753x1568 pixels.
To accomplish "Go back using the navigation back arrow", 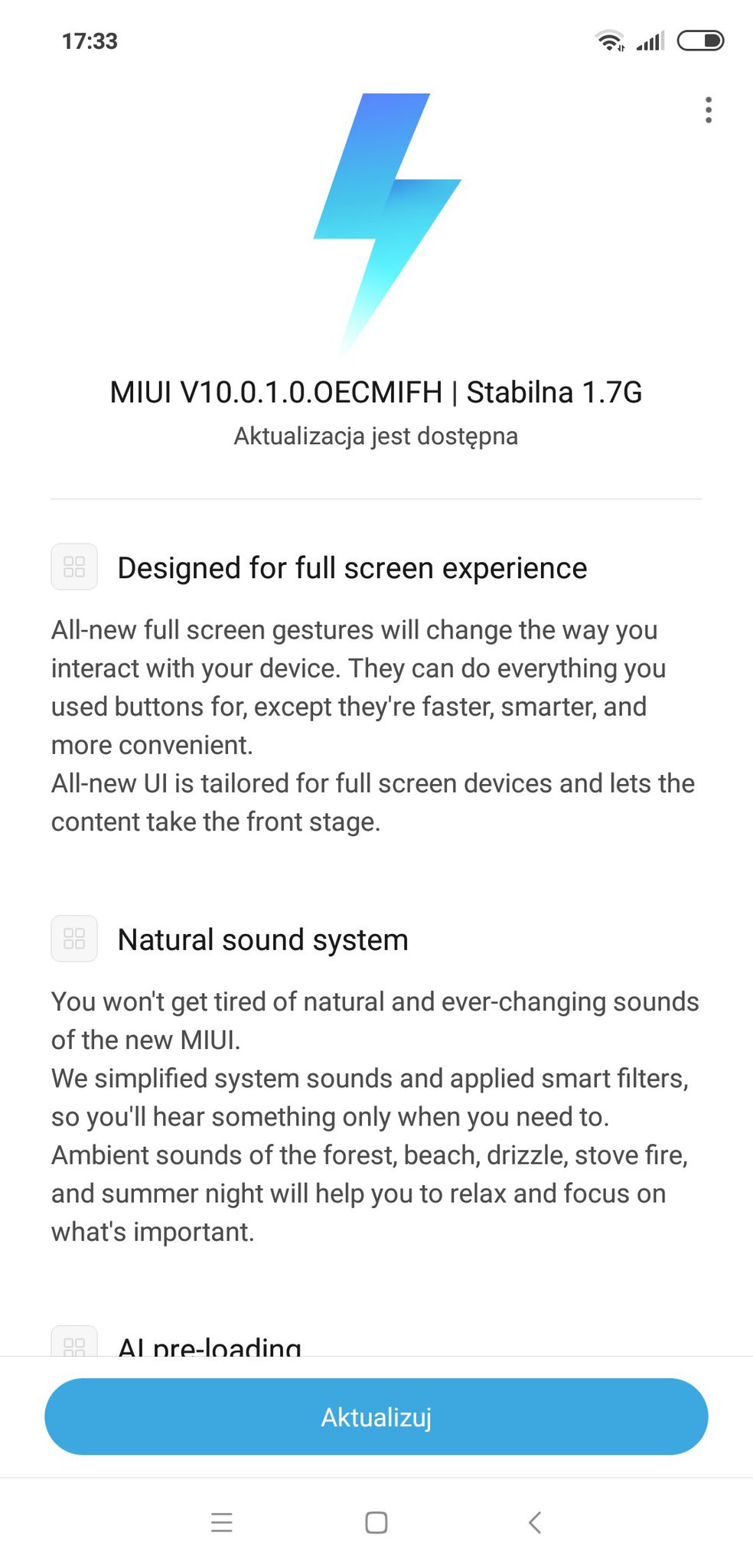I will (534, 1522).
